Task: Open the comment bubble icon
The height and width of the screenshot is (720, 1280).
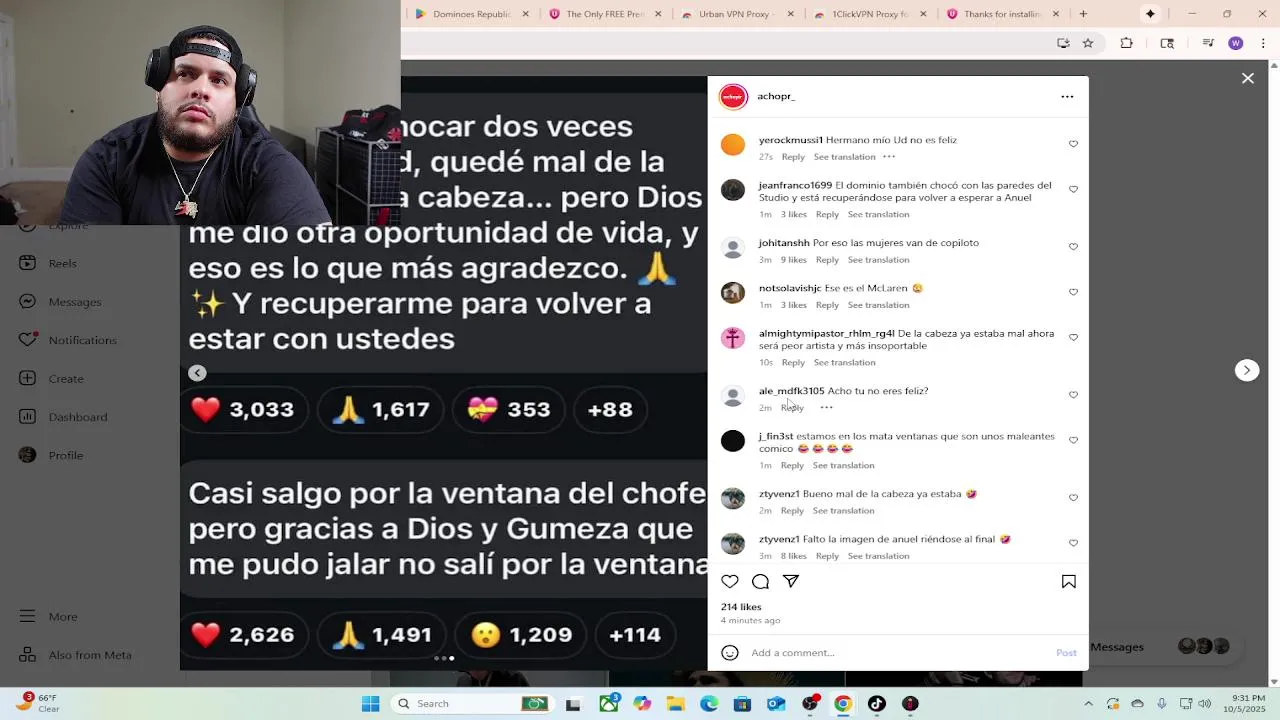Action: [760, 582]
